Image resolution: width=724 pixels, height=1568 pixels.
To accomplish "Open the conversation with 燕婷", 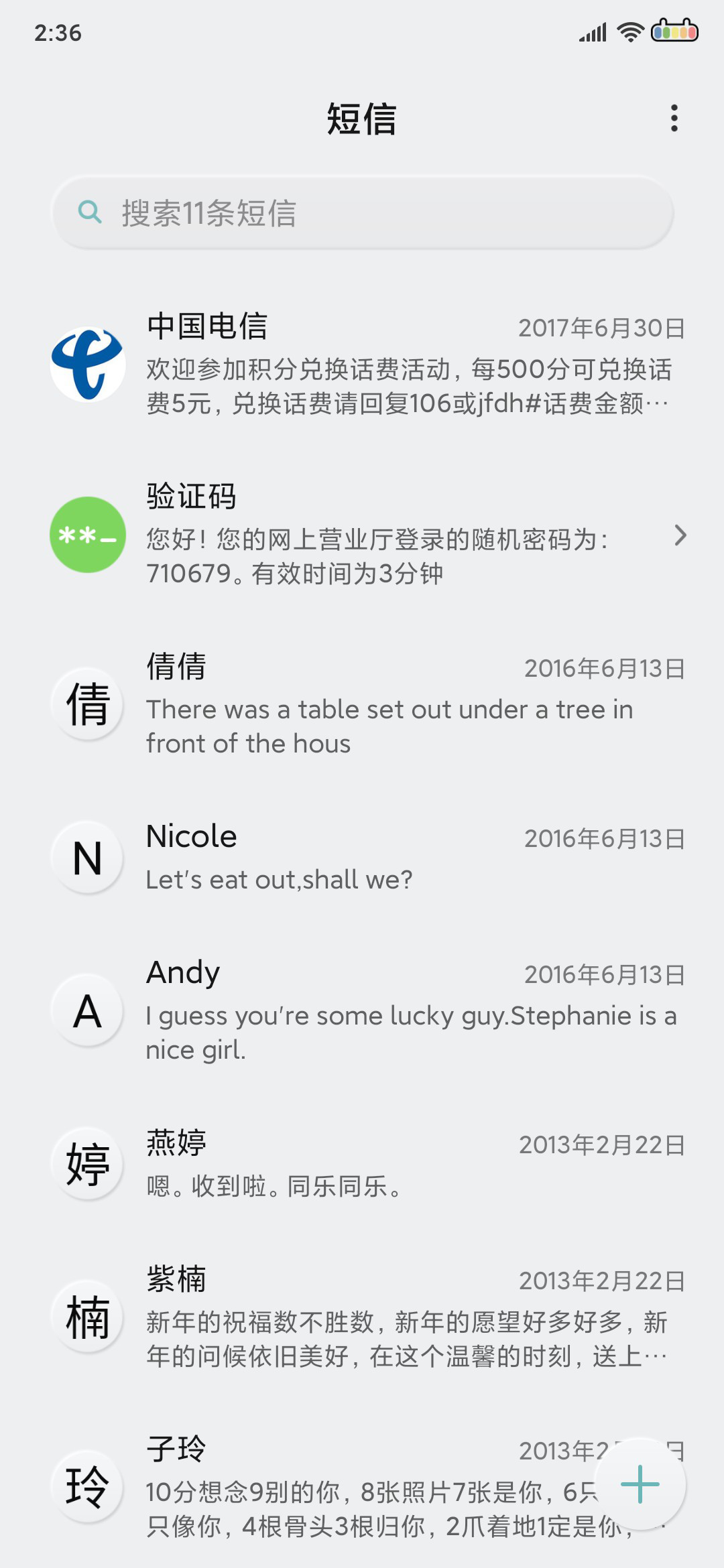I will pyautogui.click(x=362, y=1164).
